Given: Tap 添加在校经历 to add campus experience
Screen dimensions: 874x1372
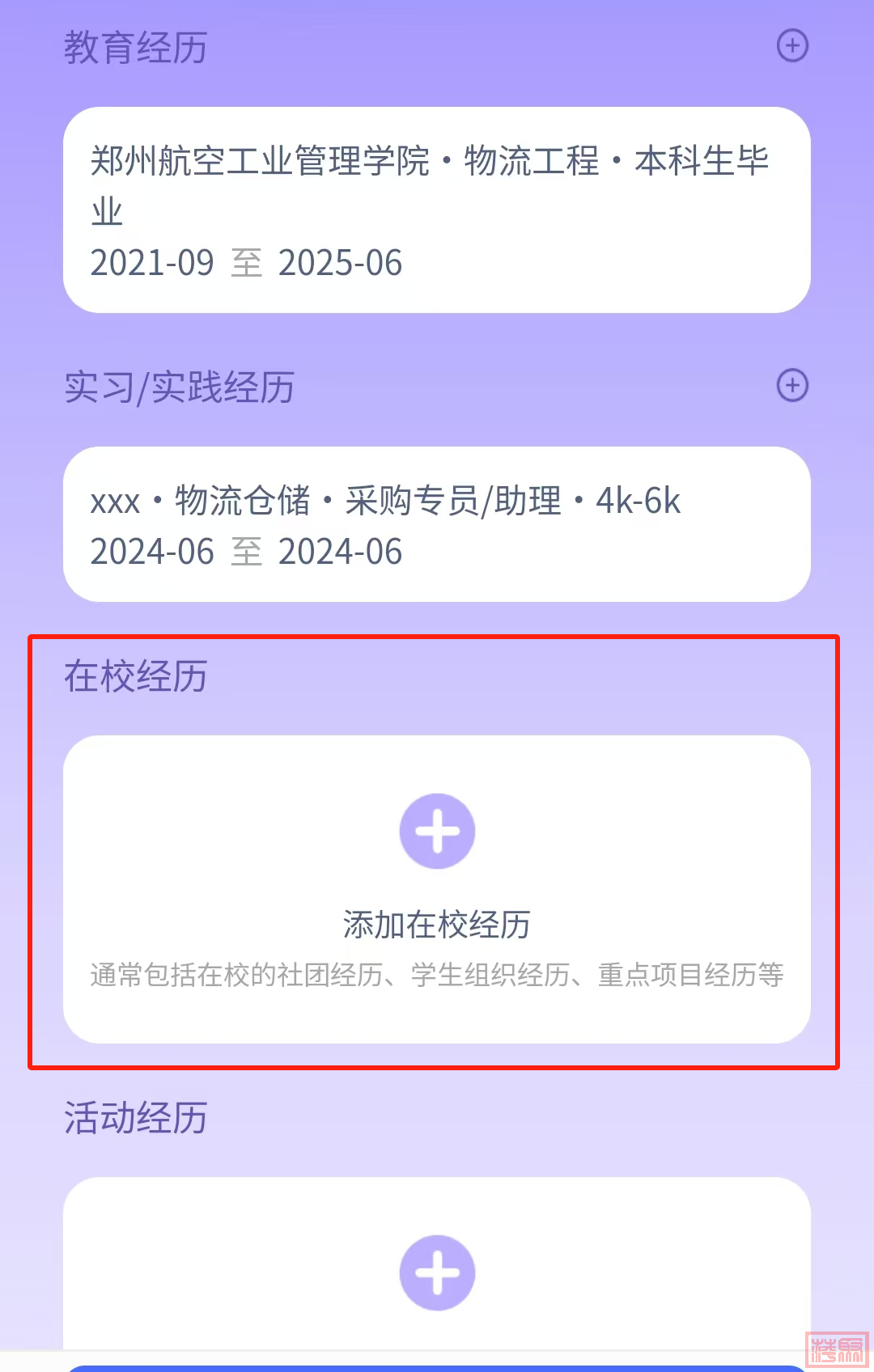Looking at the screenshot, I should 437,832.
